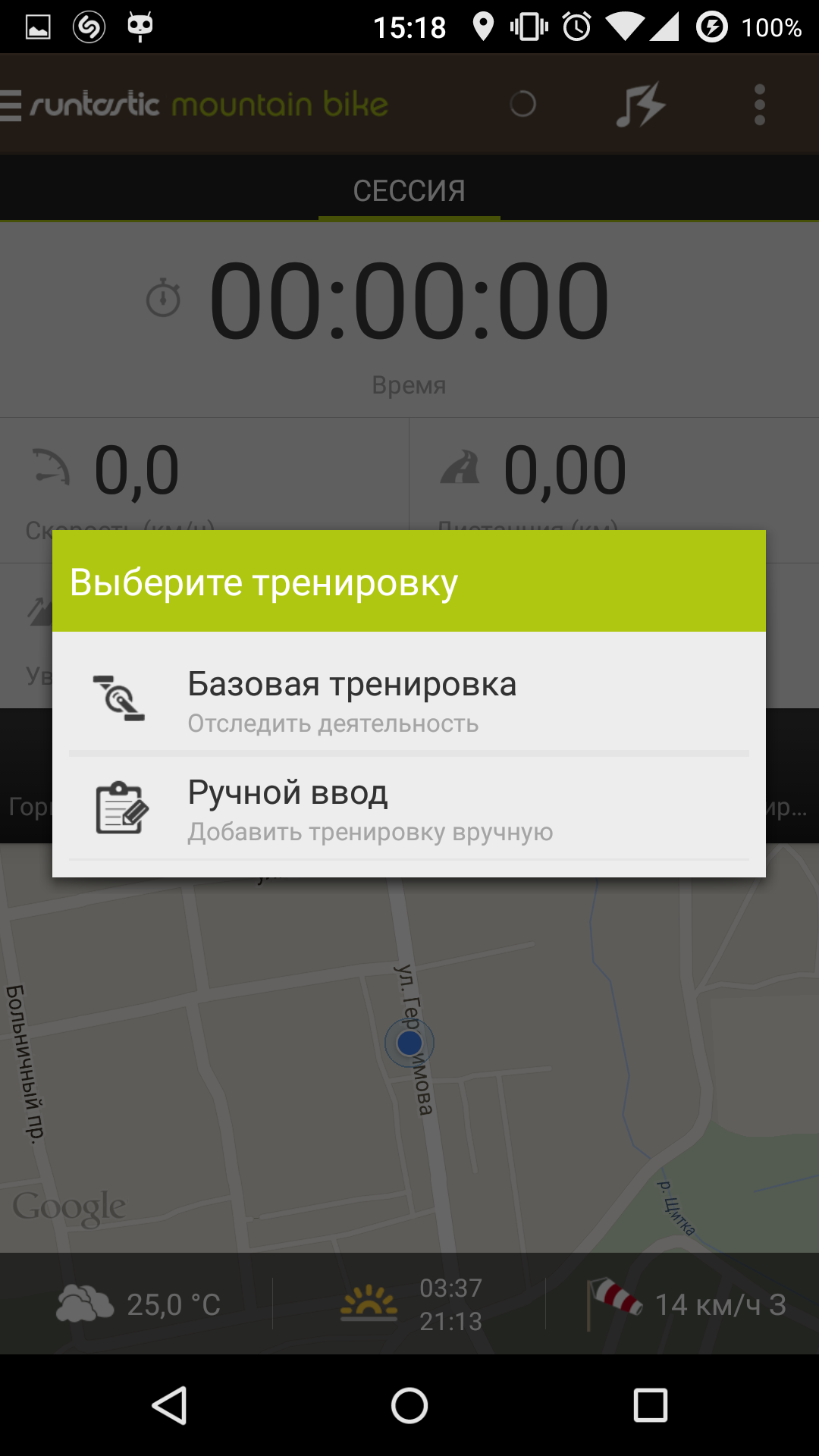
Task: Tap the system home button
Action: coord(409,1406)
